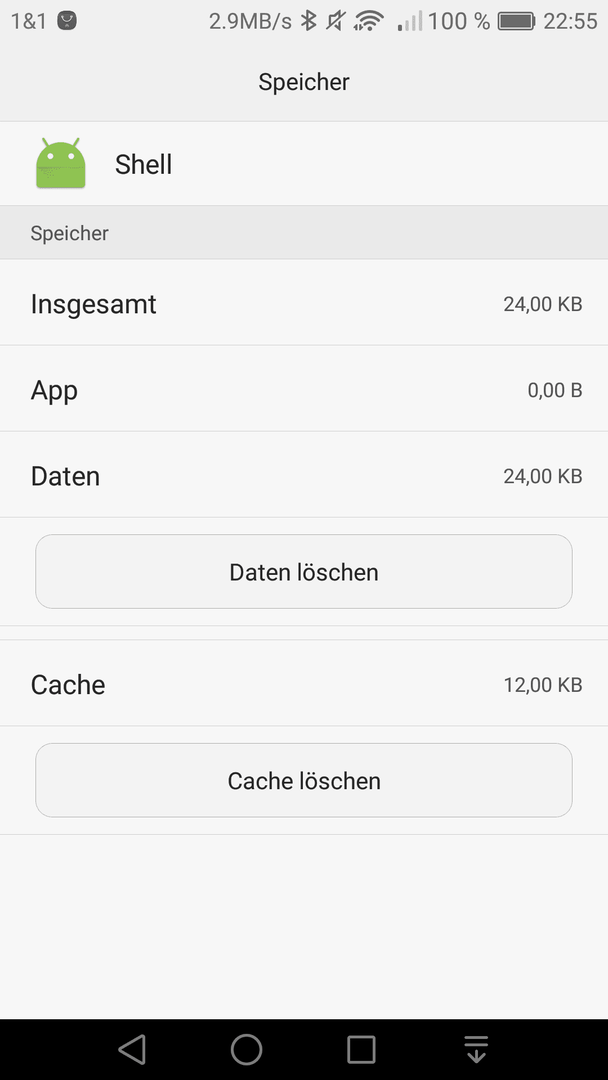Open the recent apps overview
The image size is (608, 1080).
point(361,1049)
